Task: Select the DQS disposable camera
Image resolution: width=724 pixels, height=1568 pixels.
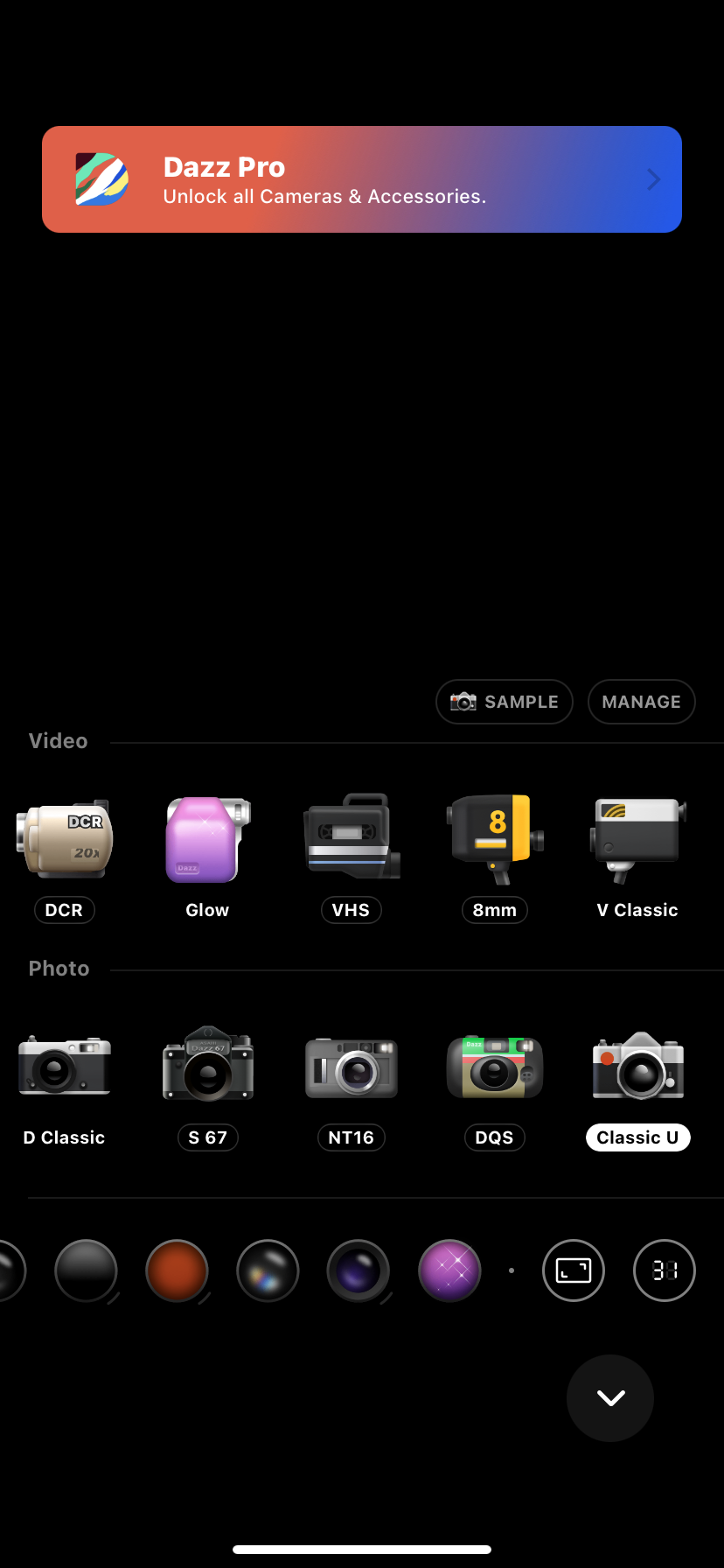Action: point(495,1067)
